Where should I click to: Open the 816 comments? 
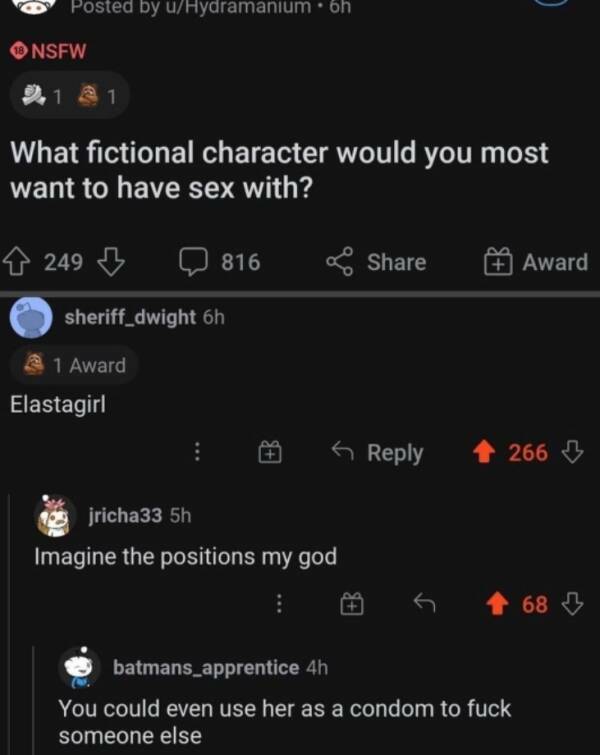click(220, 262)
